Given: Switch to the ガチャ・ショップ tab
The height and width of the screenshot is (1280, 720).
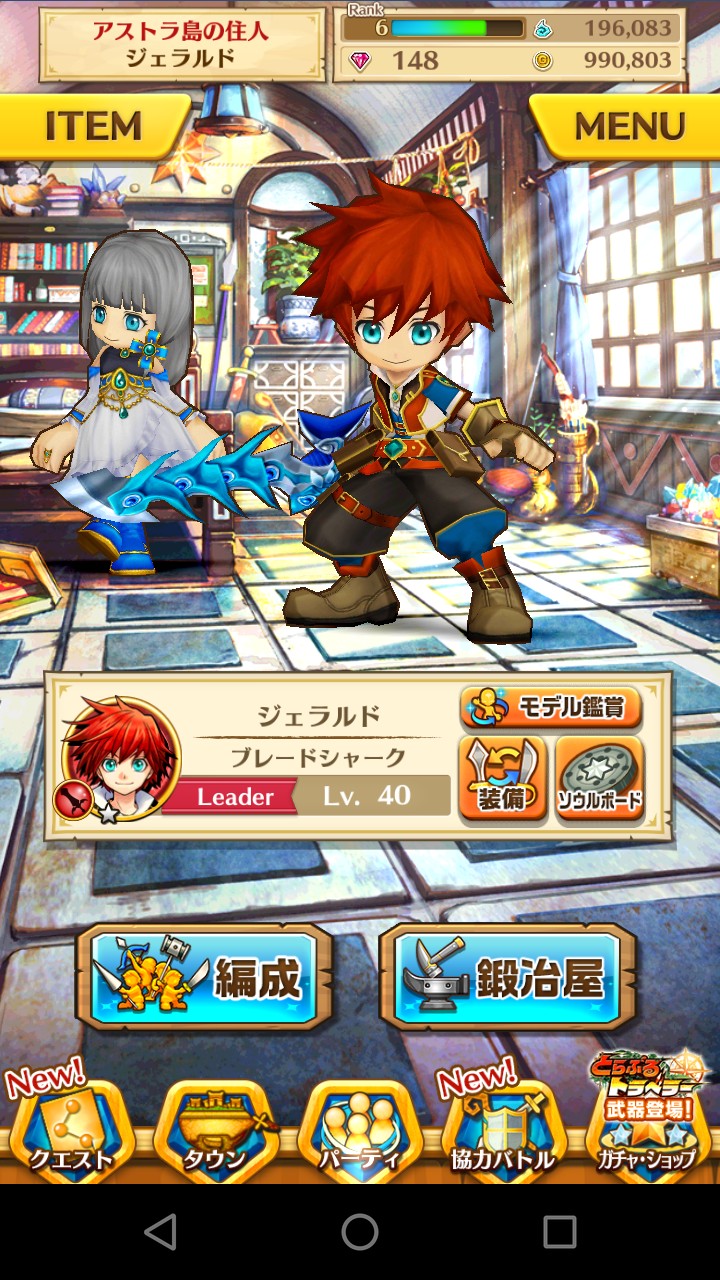Looking at the screenshot, I should click(649, 1120).
